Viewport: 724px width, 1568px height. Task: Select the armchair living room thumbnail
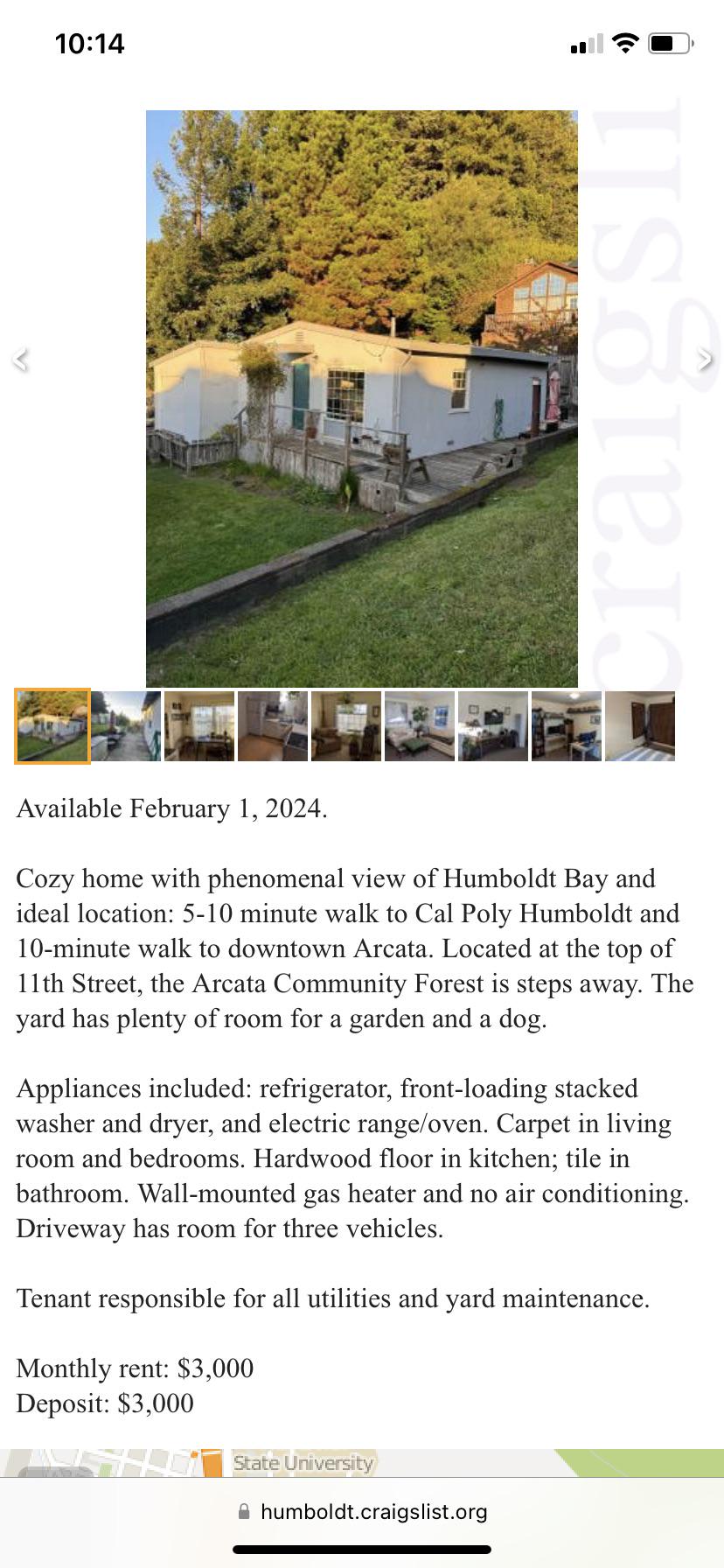pos(345,725)
